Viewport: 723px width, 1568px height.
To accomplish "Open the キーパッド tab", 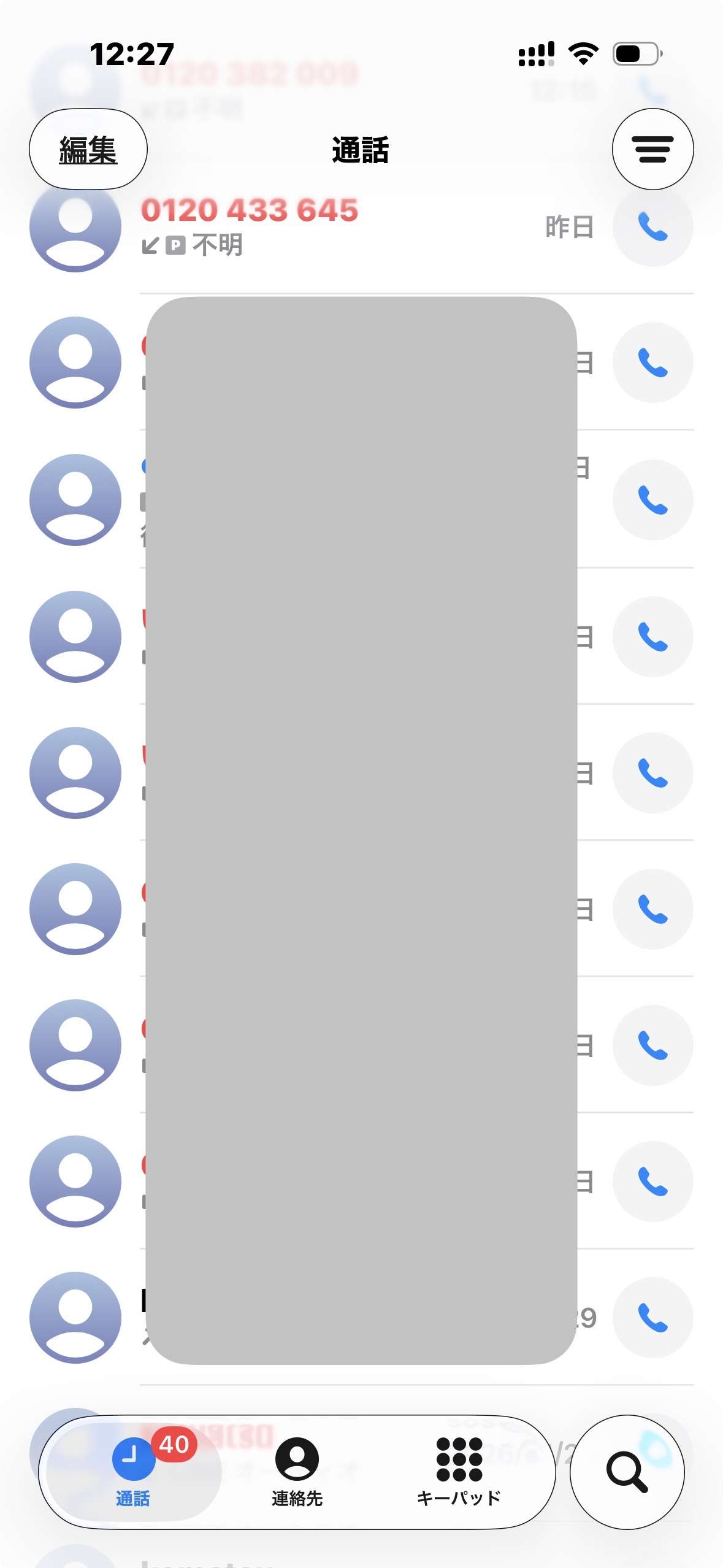I will pyautogui.click(x=459, y=1471).
